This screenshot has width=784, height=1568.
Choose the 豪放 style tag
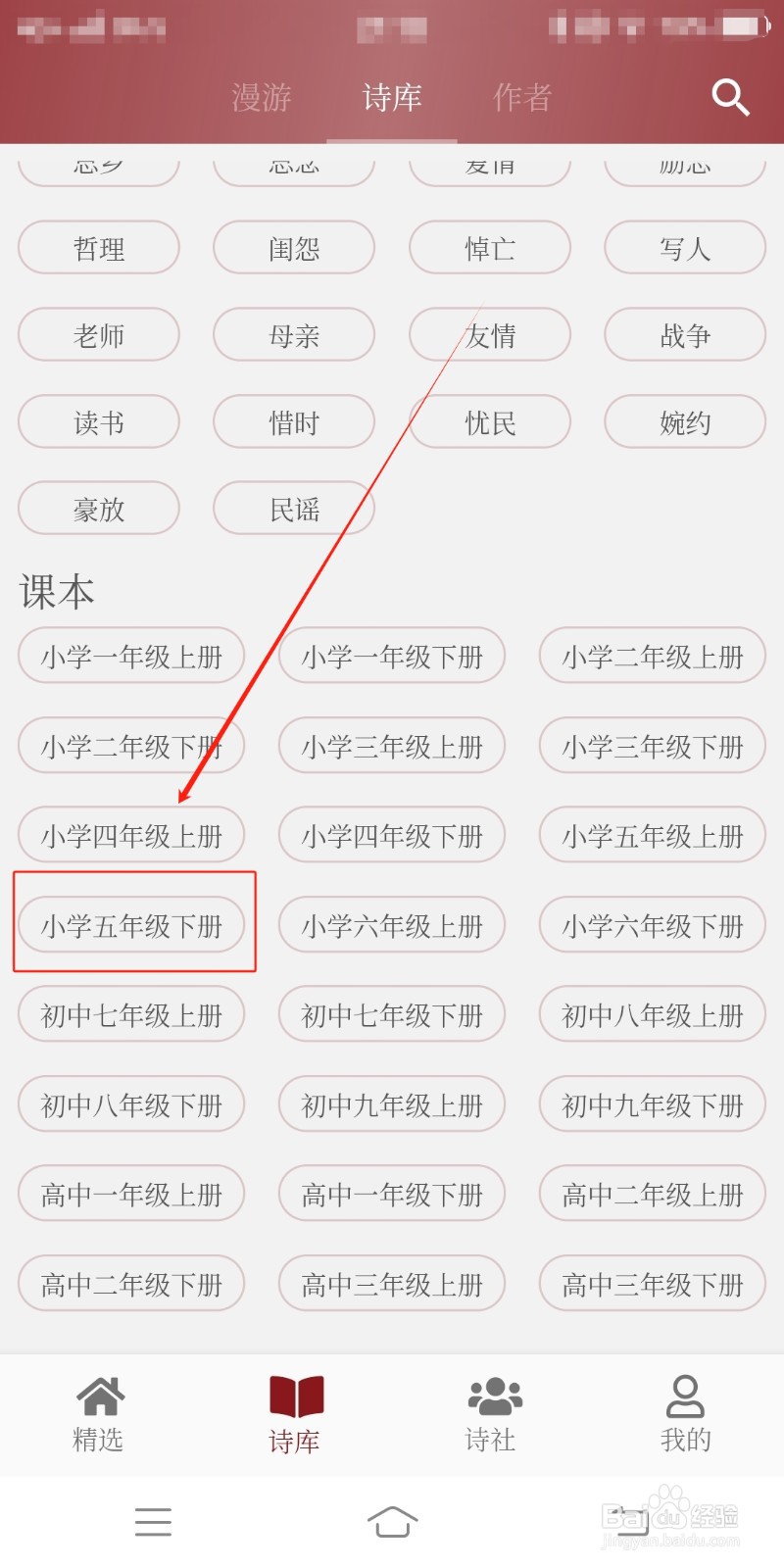tap(98, 509)
